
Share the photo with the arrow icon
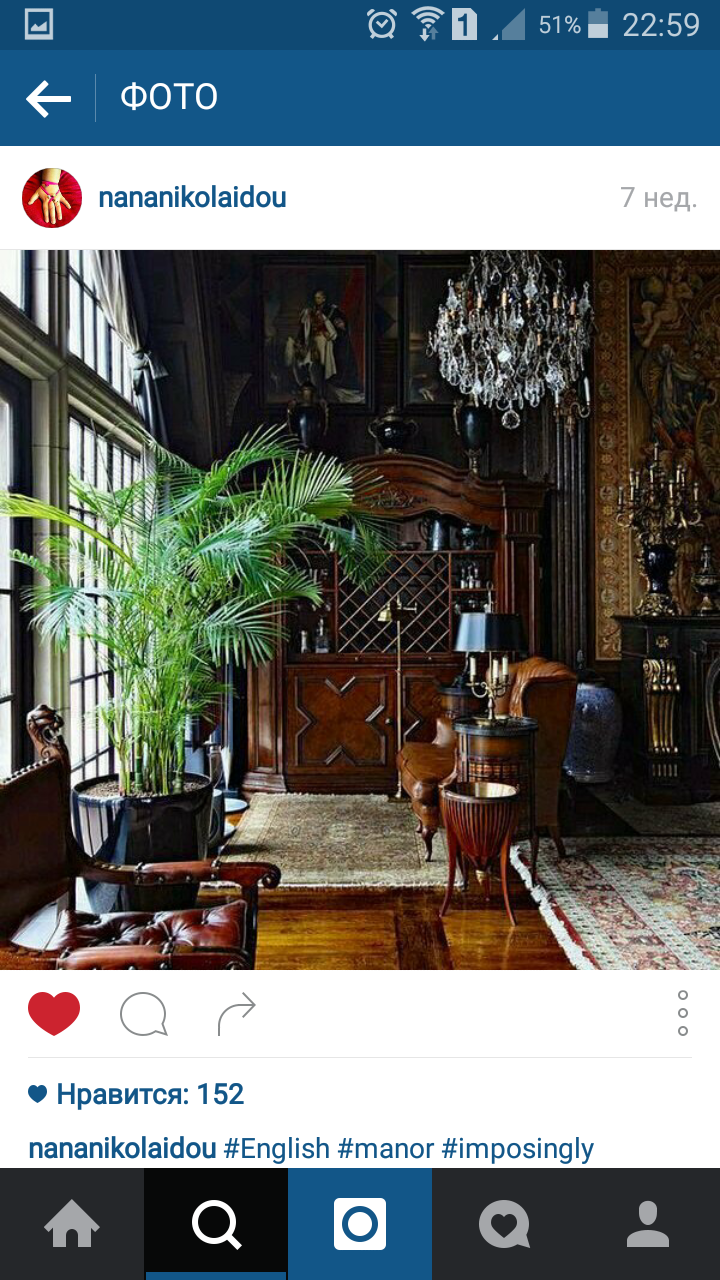237,1015
